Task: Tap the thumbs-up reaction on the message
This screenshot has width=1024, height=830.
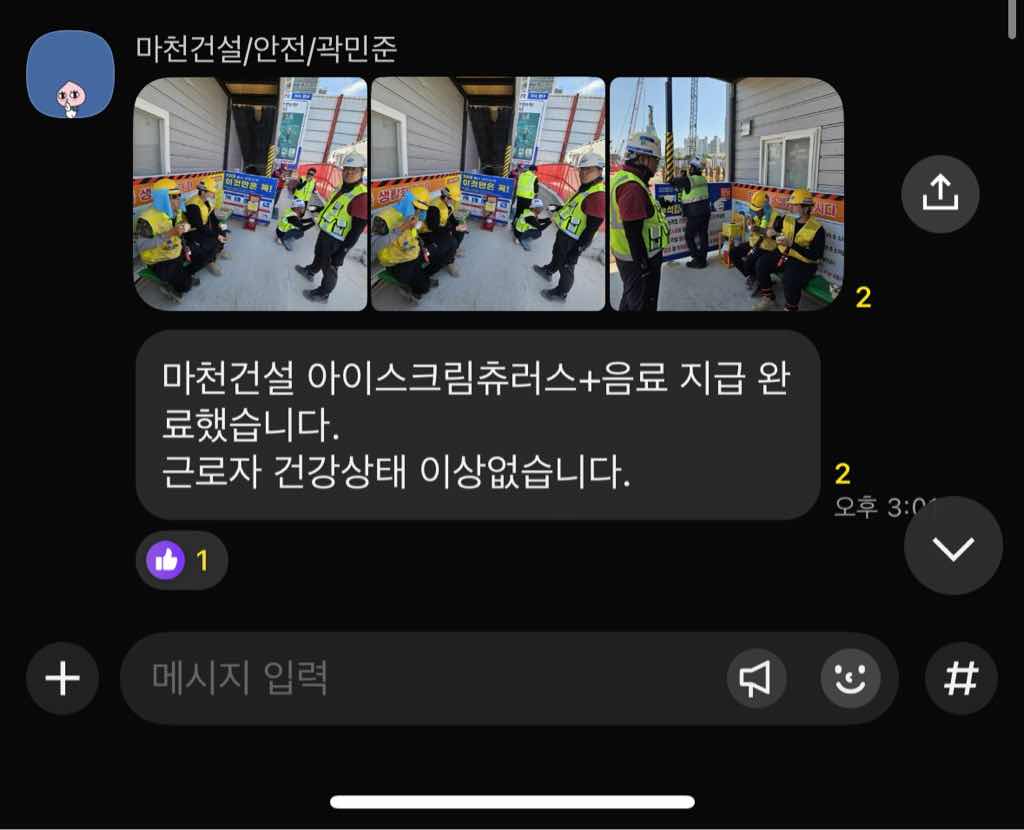Action: coord(181,560)
